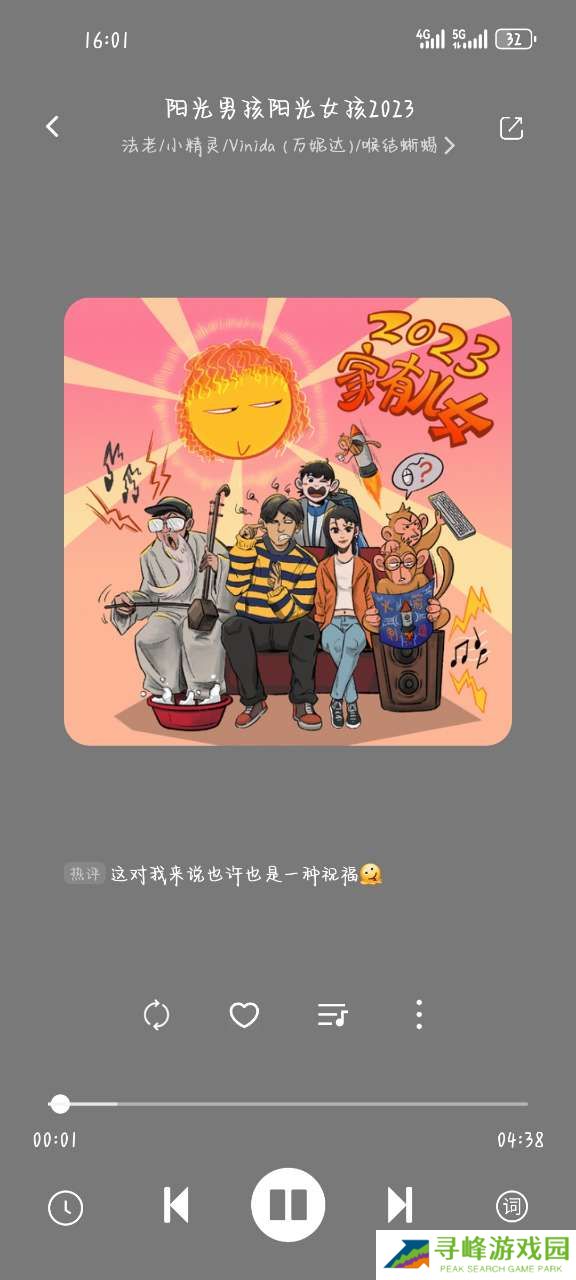Go back using the top-left arrow
The image size is (576, 1280).
click(x=52, y=126)
